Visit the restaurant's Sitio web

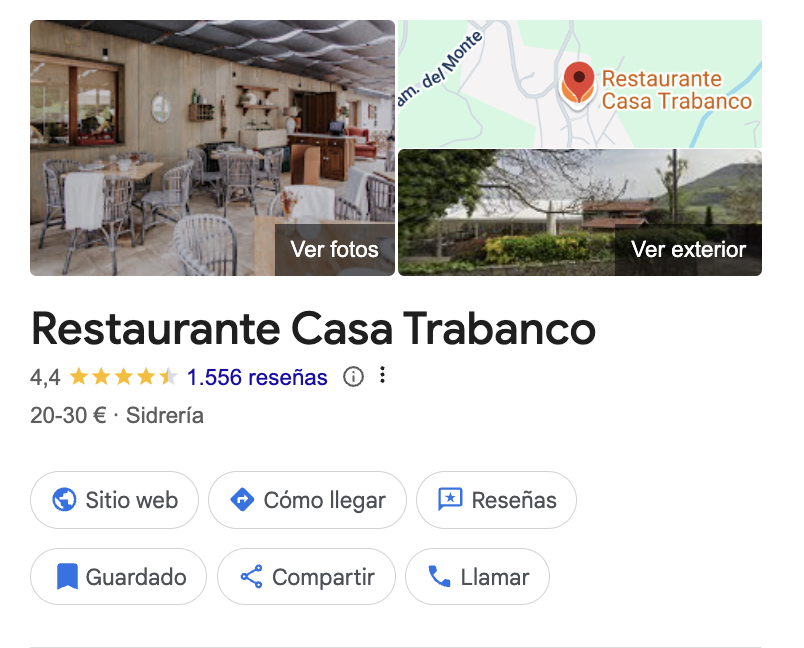(x=115, y=500)
